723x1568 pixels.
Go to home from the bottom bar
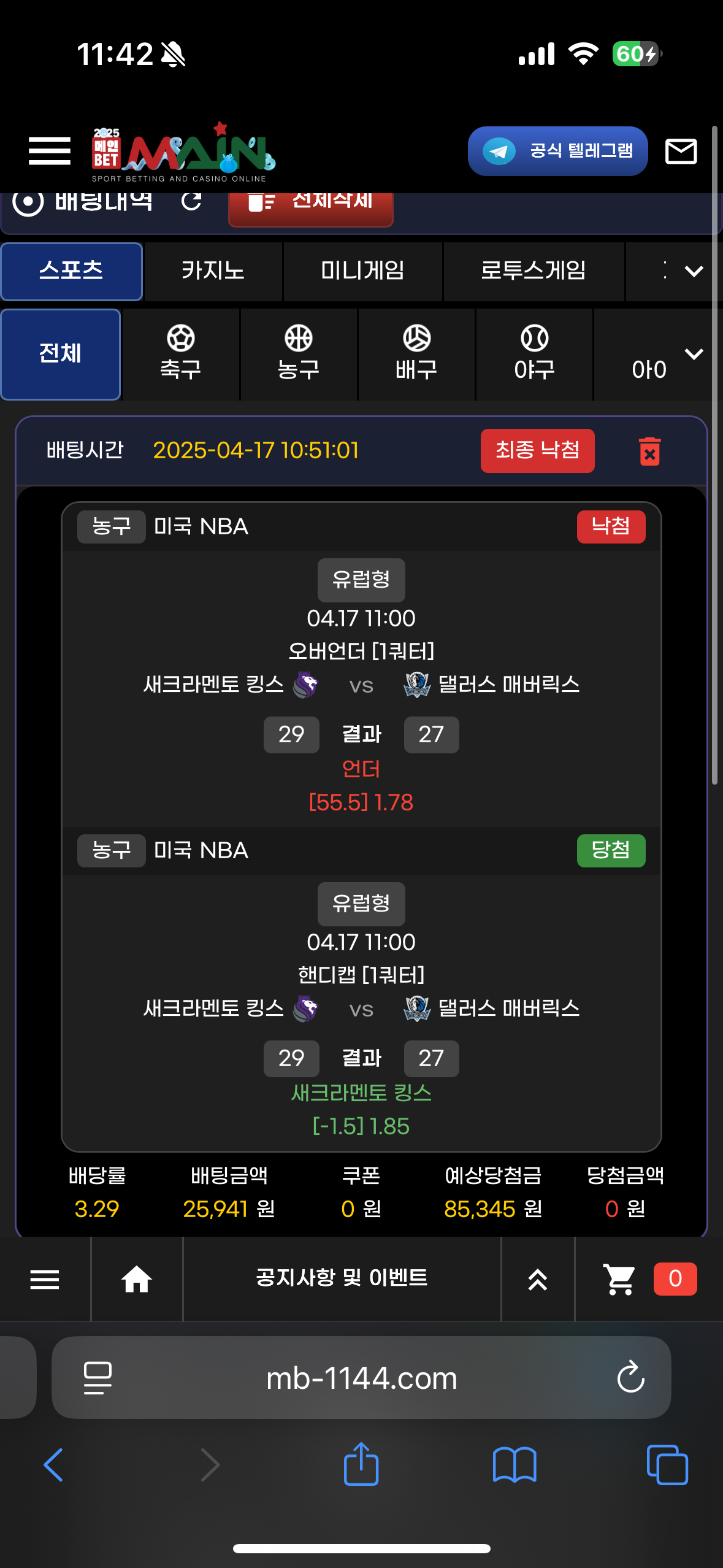[x=137, y=1279]
